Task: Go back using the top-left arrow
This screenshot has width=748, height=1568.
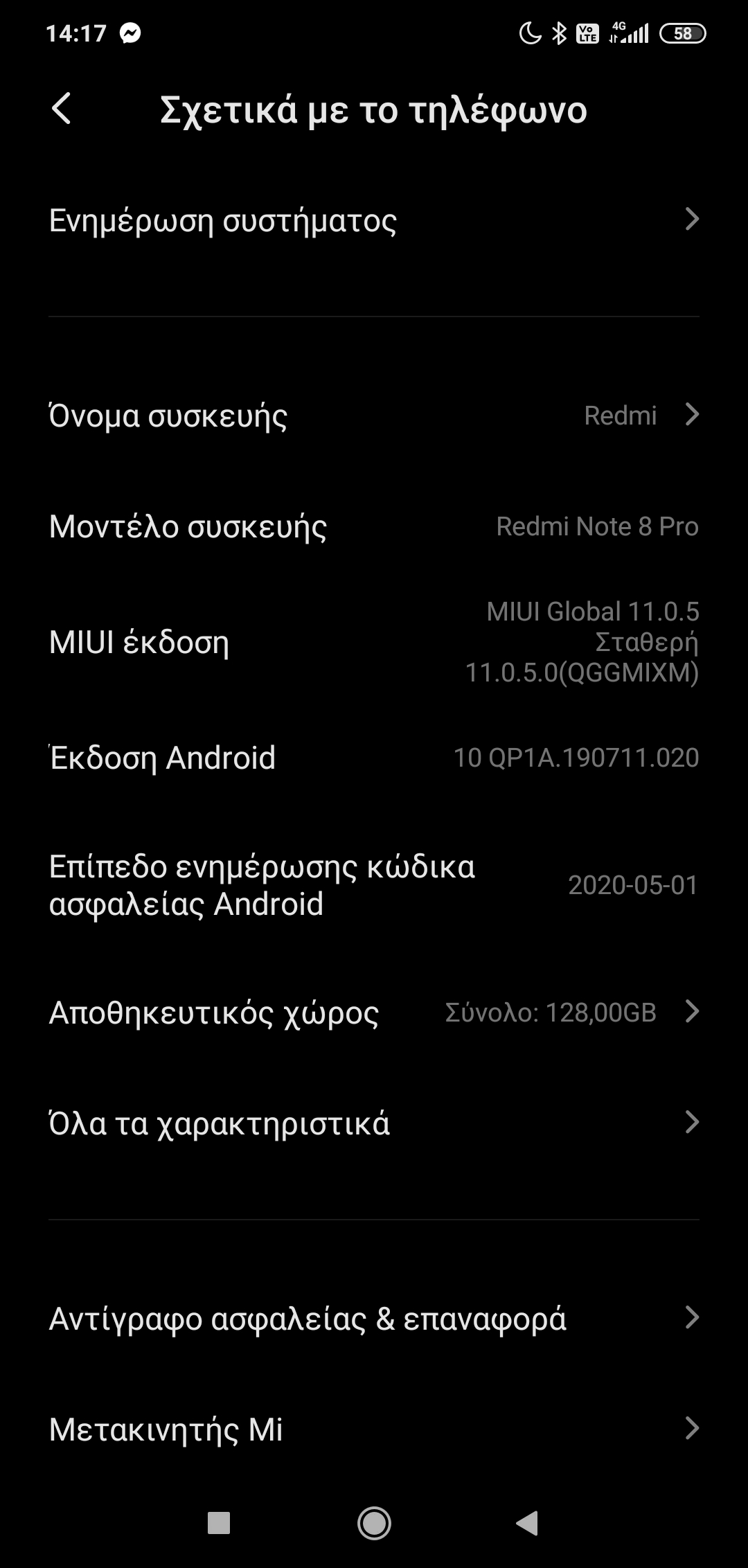Action: (x=62, y=109)
